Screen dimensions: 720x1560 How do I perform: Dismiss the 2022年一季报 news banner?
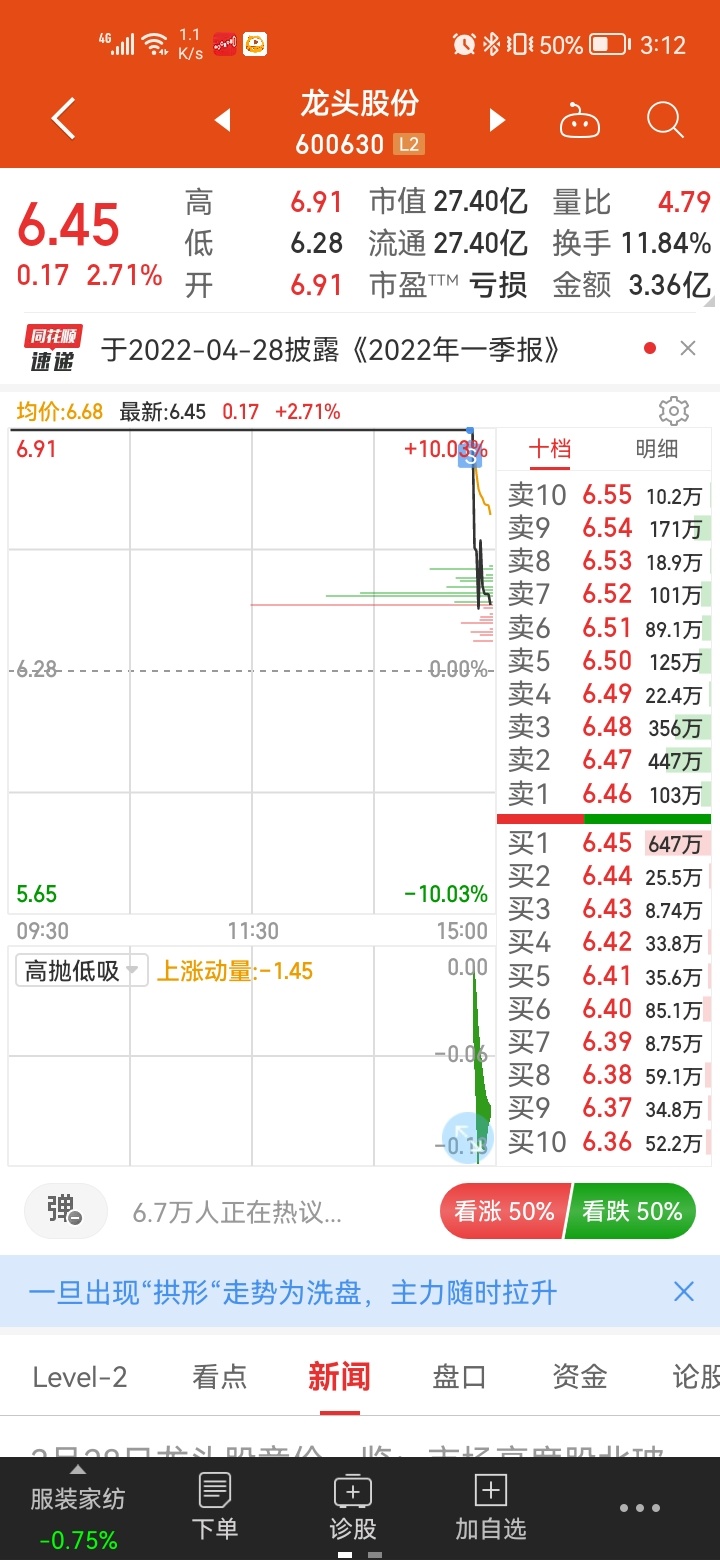[688, 348]
